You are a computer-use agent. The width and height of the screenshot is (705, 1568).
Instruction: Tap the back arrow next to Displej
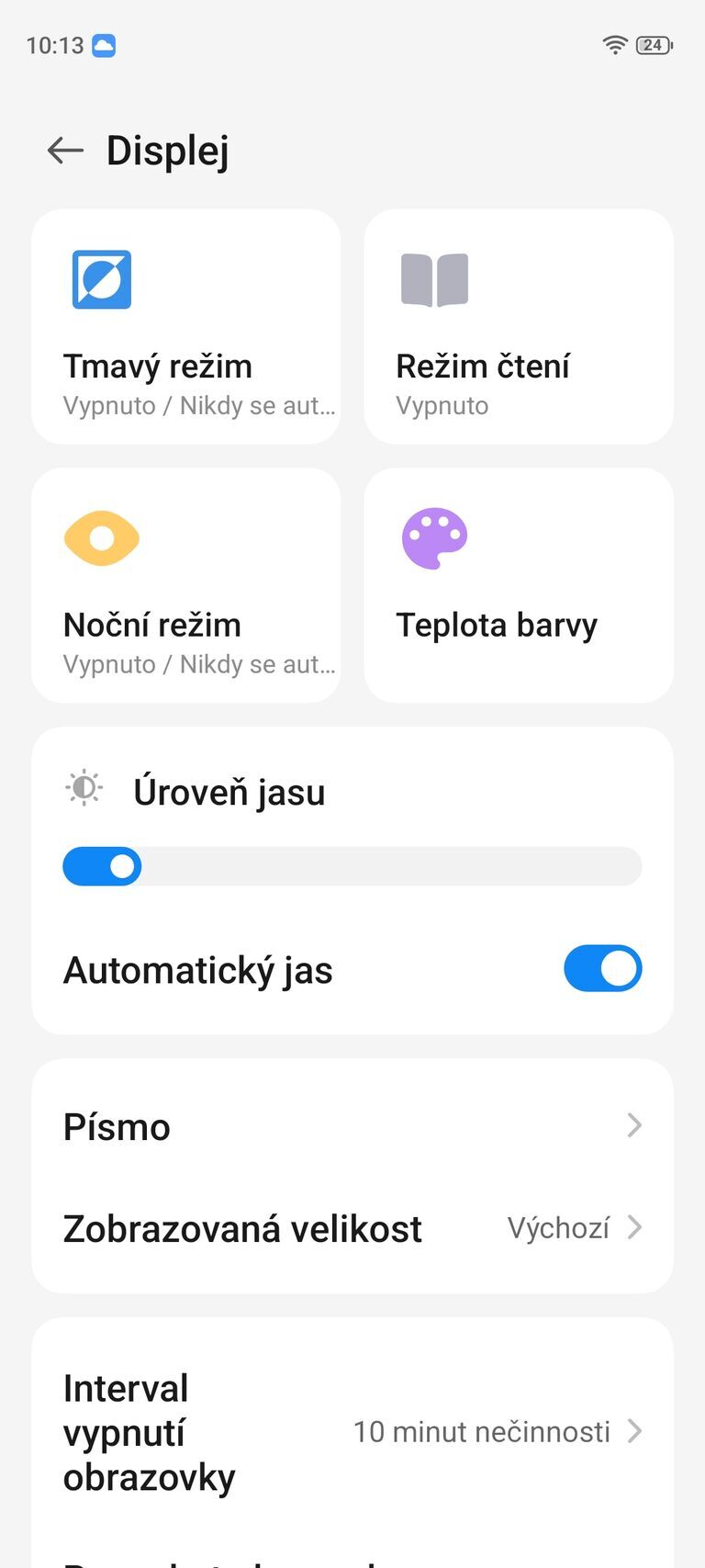63,151
